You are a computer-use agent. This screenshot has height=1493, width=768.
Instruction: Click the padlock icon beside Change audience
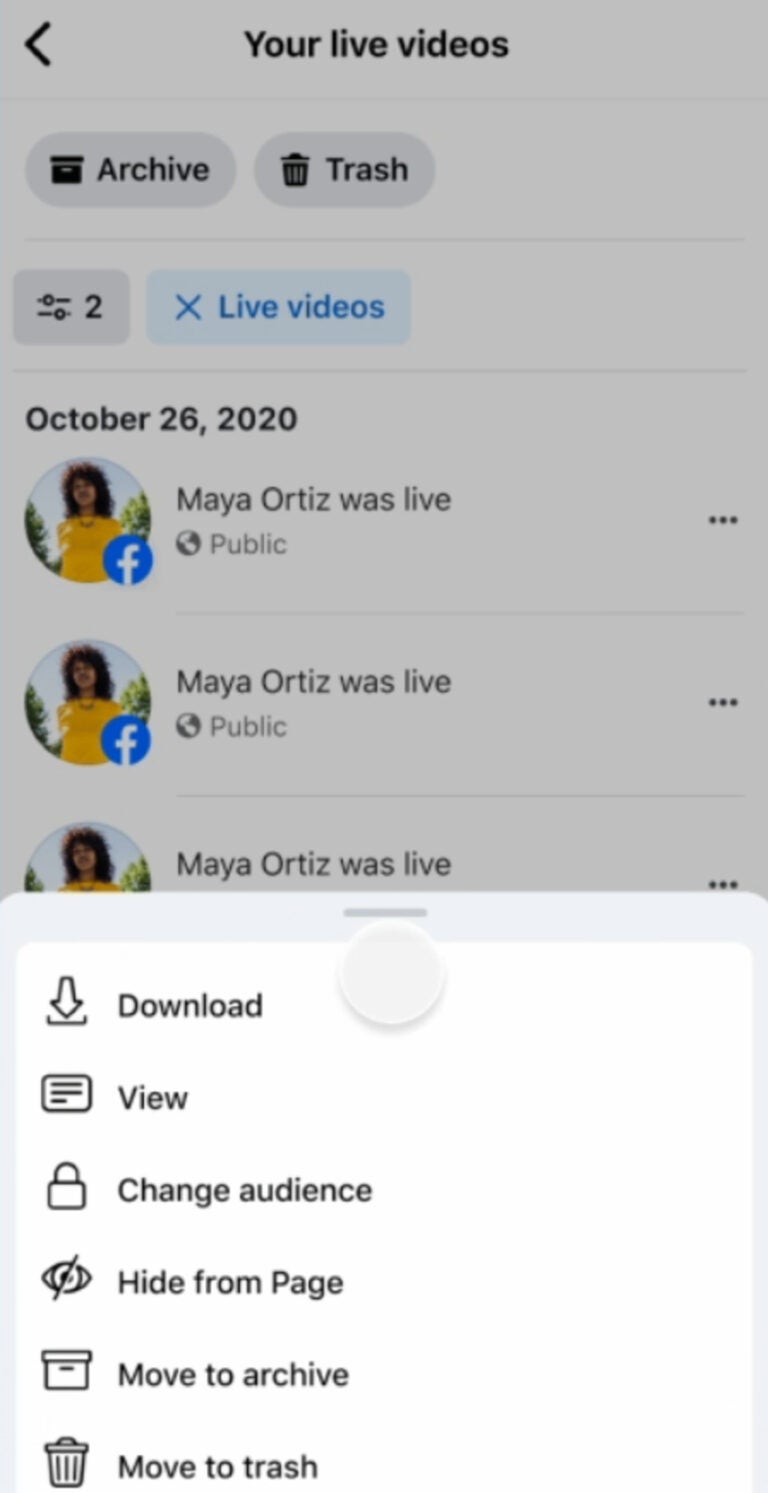coord(65,1189)
